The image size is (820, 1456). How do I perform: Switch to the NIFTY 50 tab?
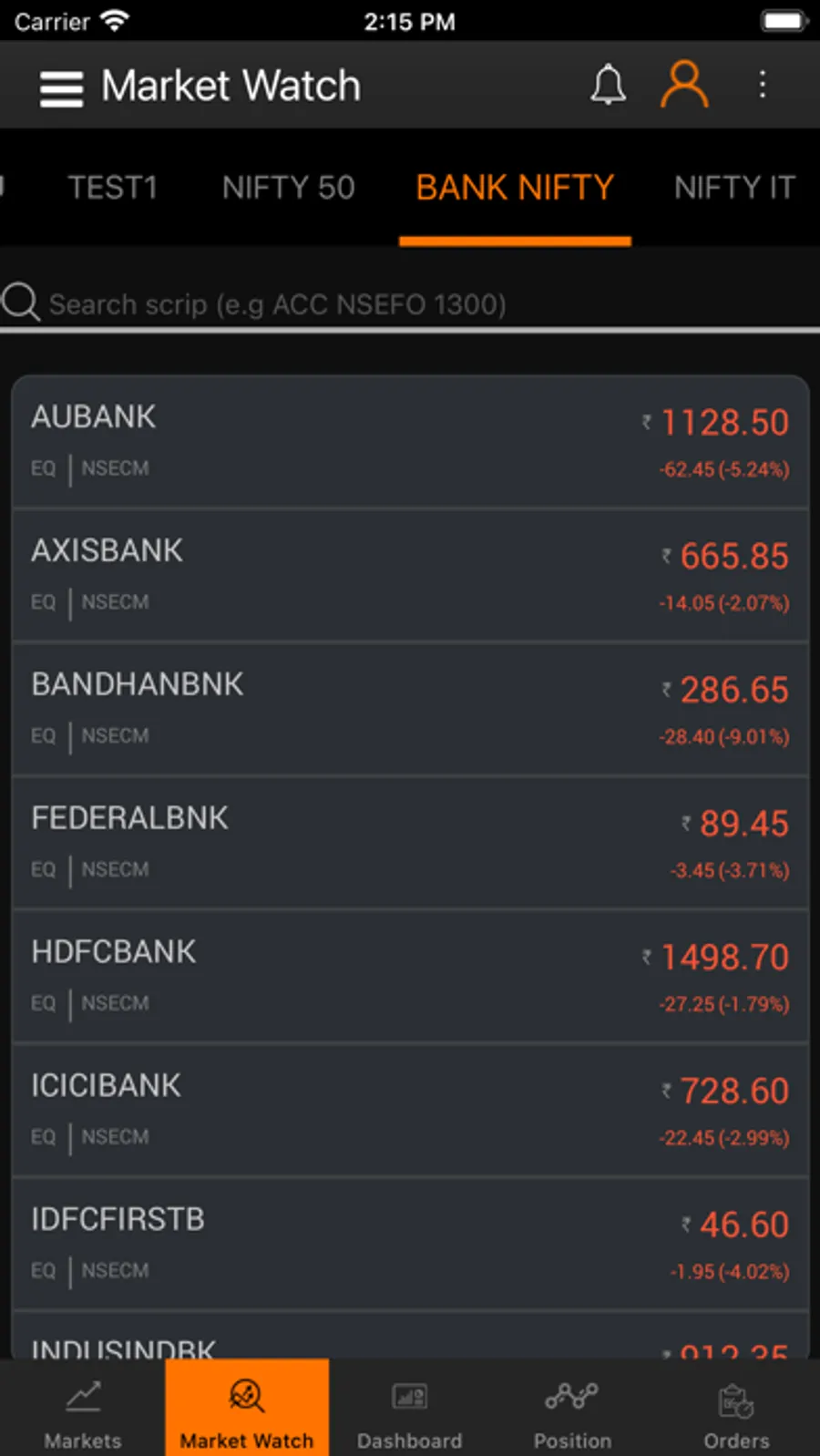click(288, 188)
